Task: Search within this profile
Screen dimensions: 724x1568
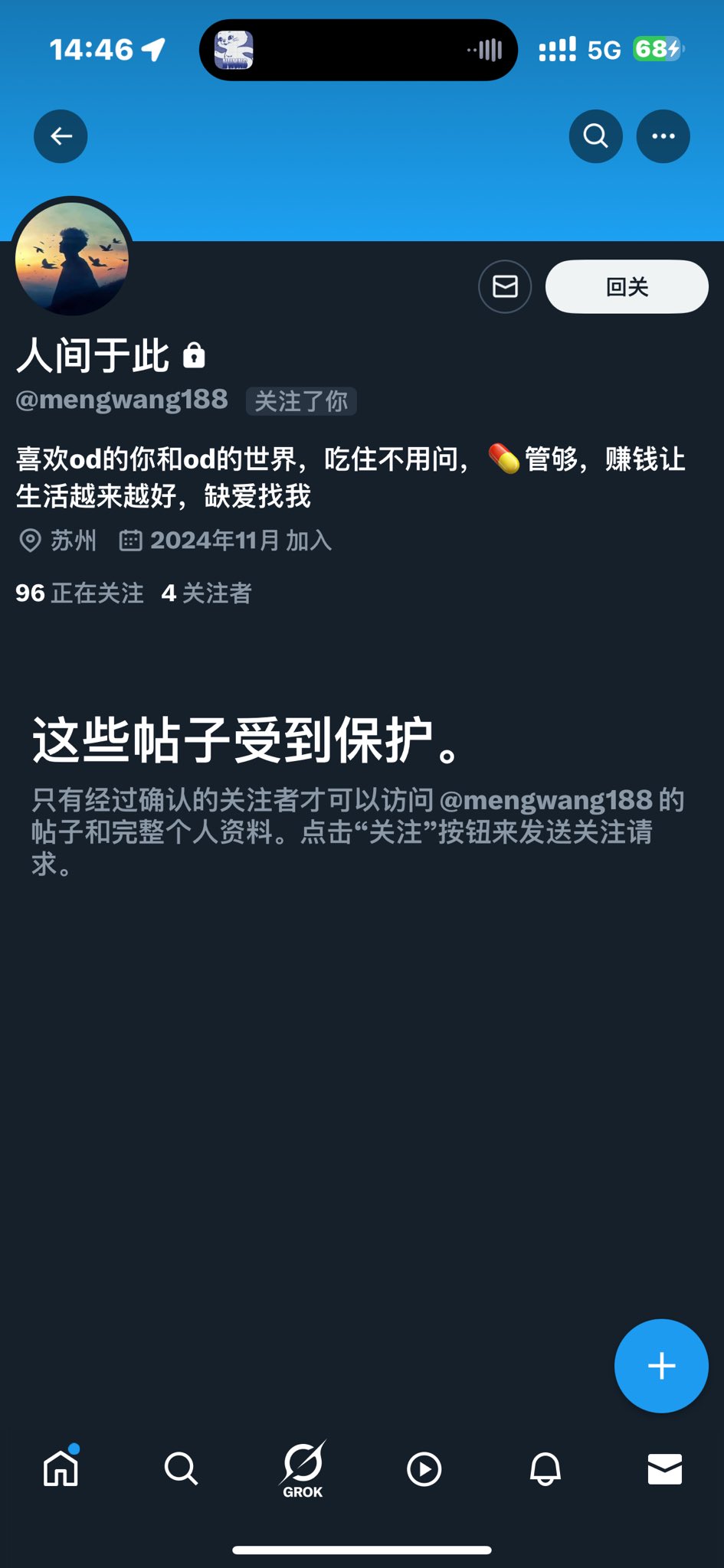Action: coord(595,136)
